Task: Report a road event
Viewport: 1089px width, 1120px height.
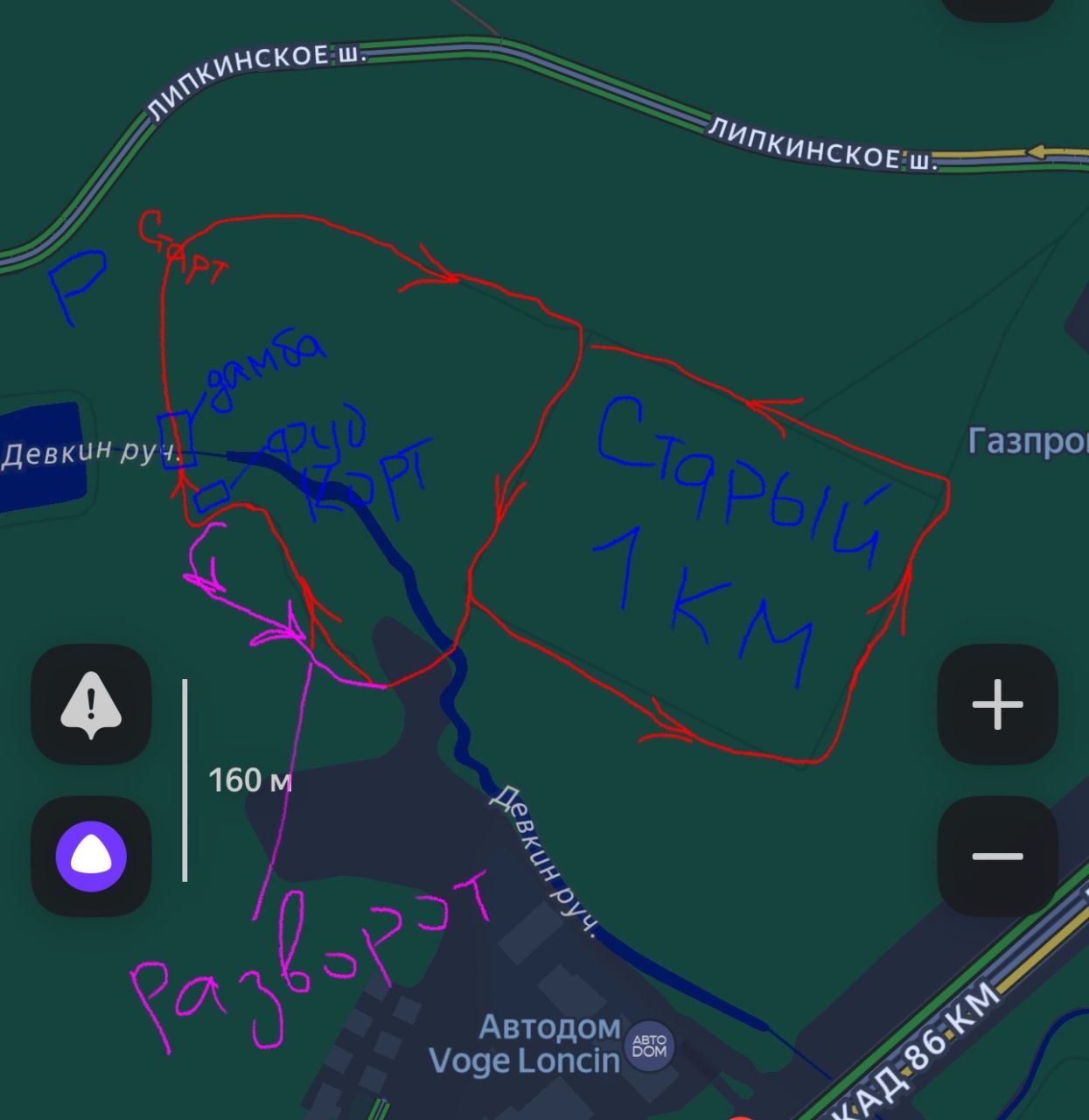Action: click(91, 704)
